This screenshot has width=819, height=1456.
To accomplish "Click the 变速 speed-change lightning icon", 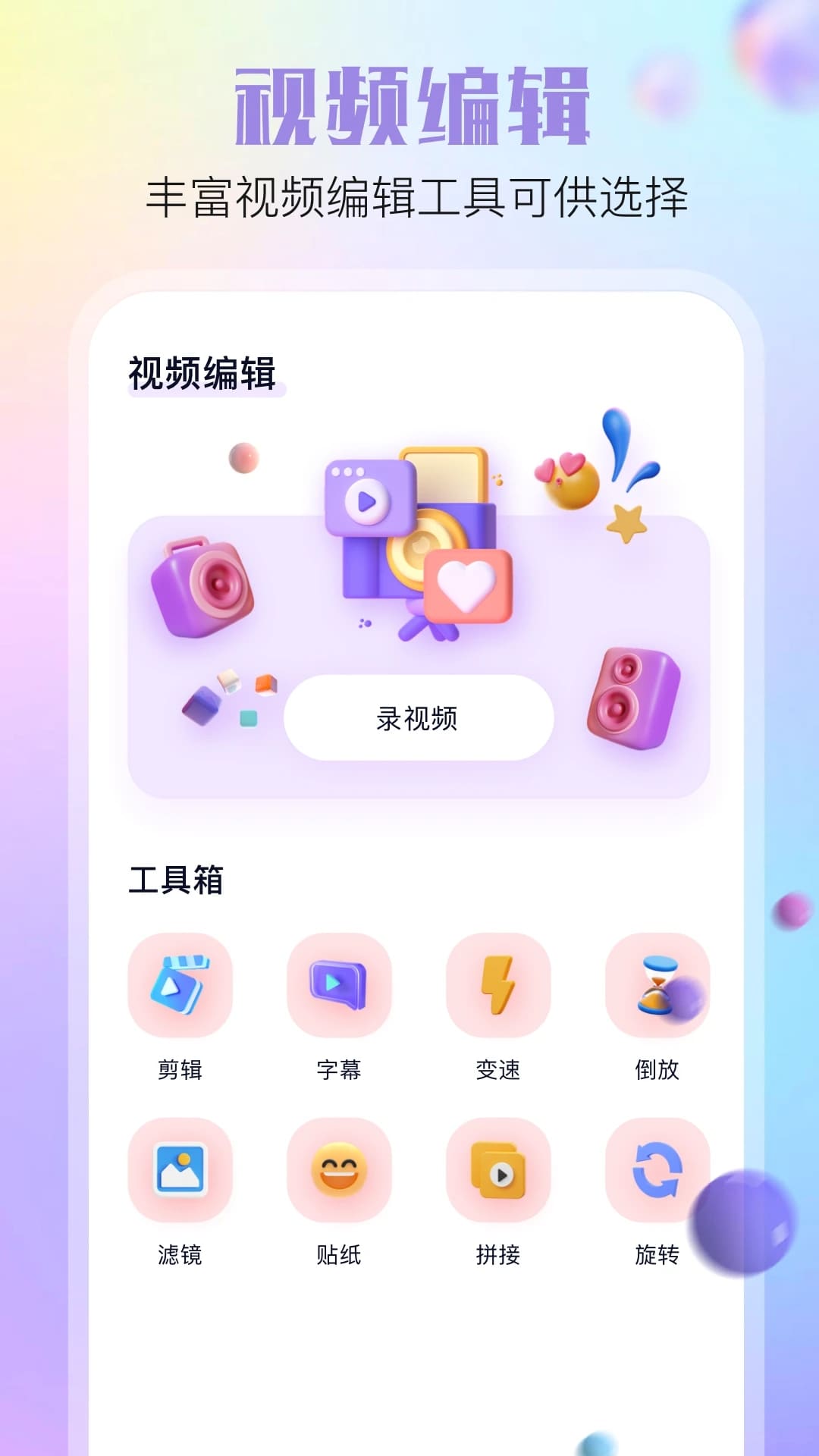I will click(499, 986).
